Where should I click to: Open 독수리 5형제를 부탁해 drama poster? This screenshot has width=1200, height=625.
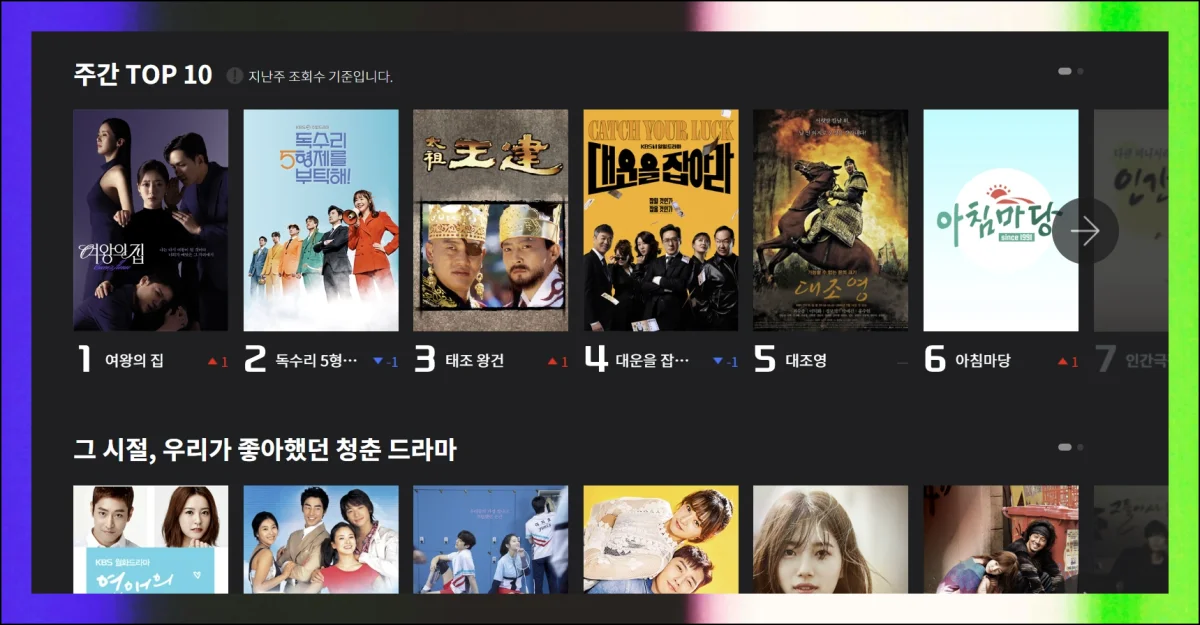click(321, 220)
